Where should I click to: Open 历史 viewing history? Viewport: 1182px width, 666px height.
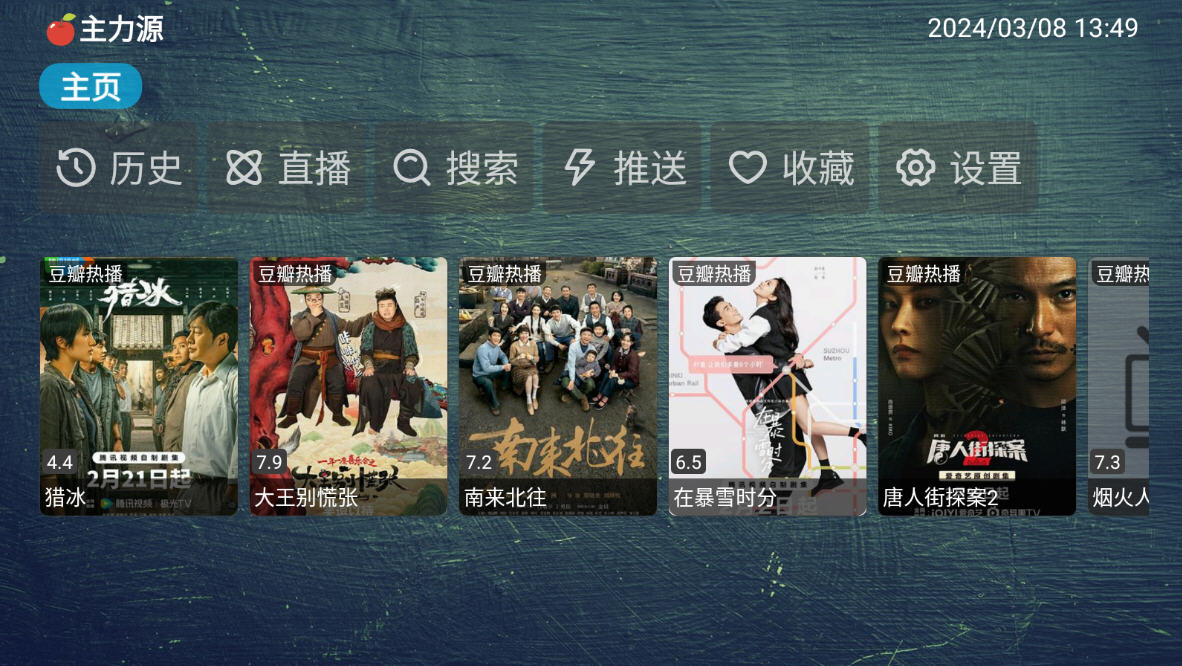click(x=120, y=168)
